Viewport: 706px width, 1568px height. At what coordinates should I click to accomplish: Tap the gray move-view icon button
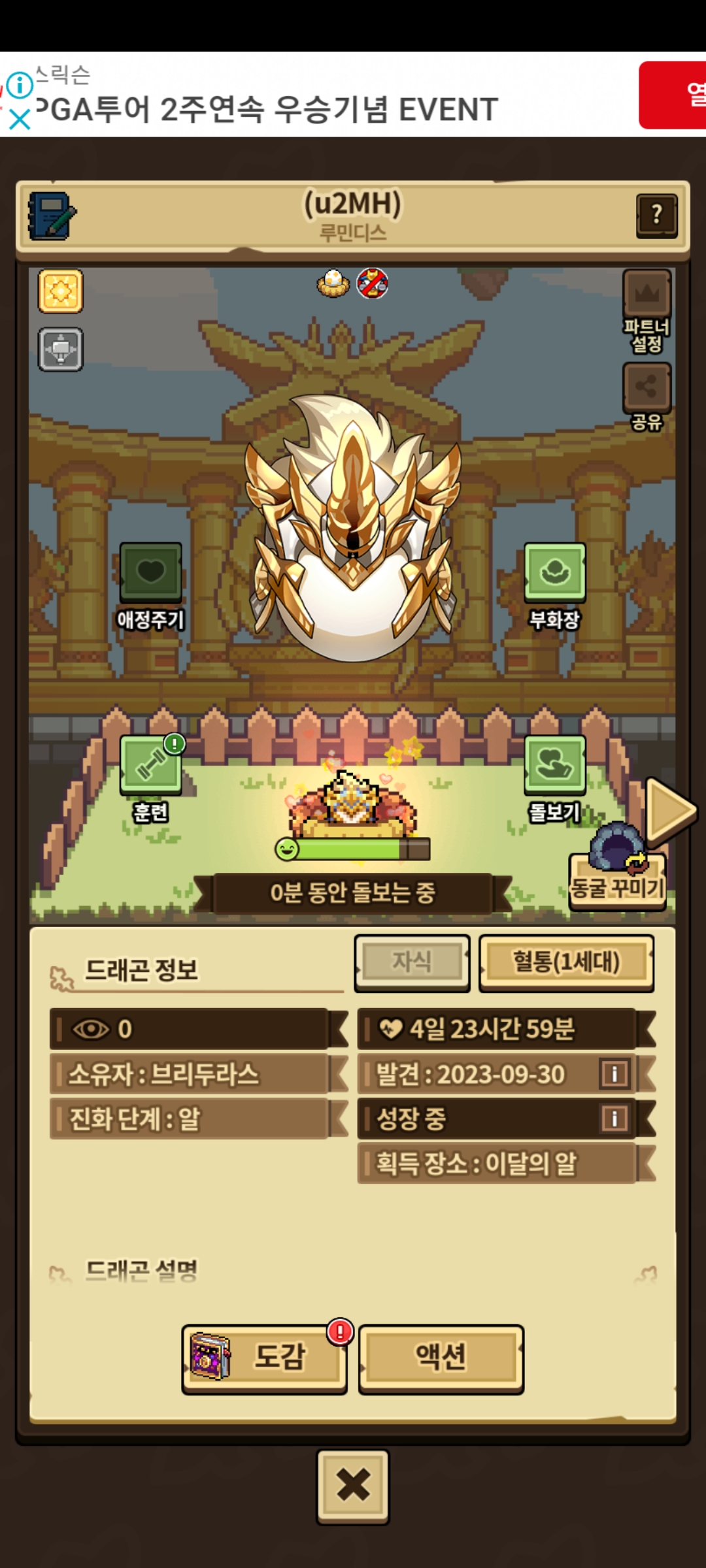[61, 350]
